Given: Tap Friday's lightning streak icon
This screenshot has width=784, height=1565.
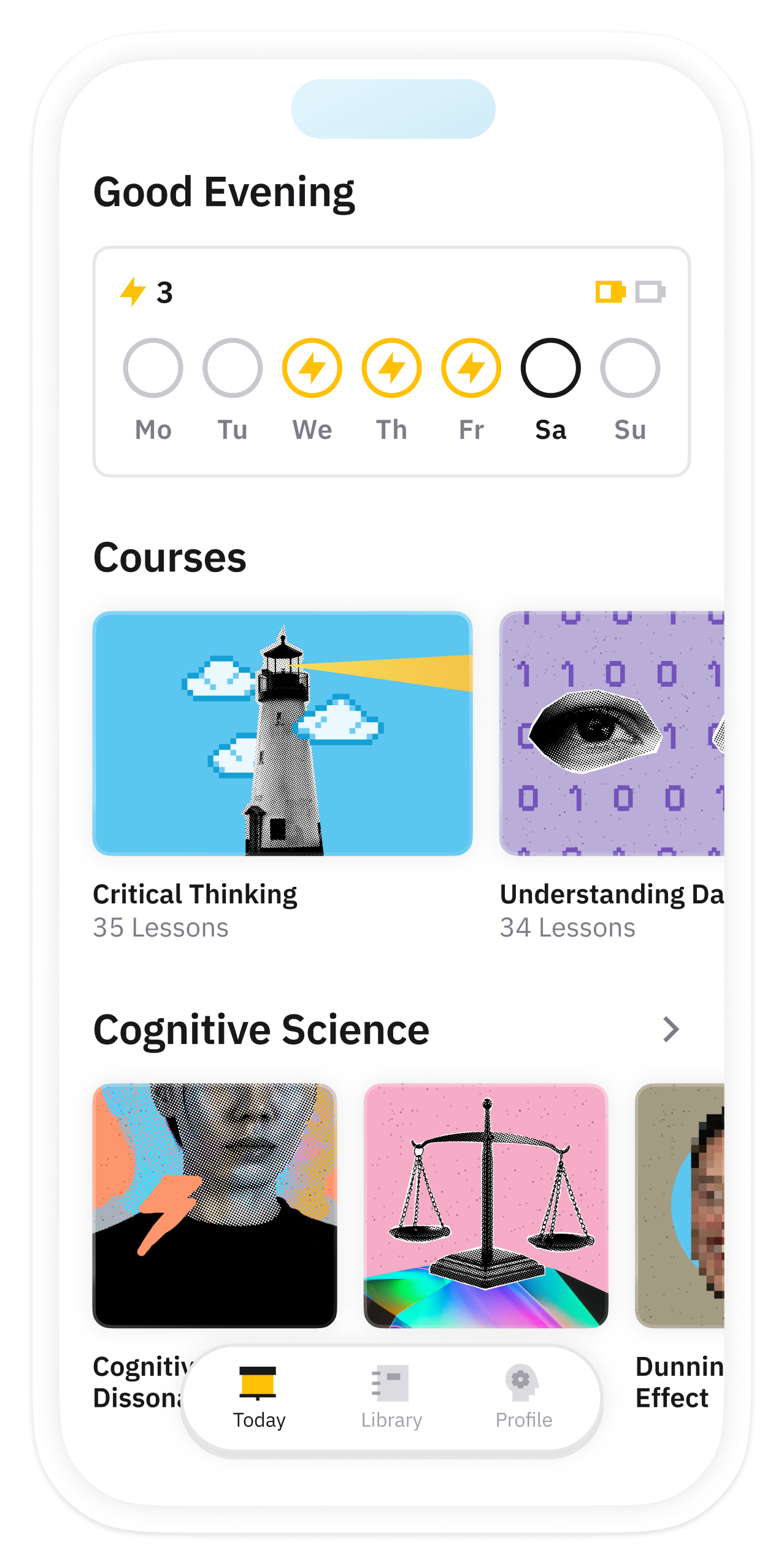Looking at the screenshot, I should click(x=471, y=367).
